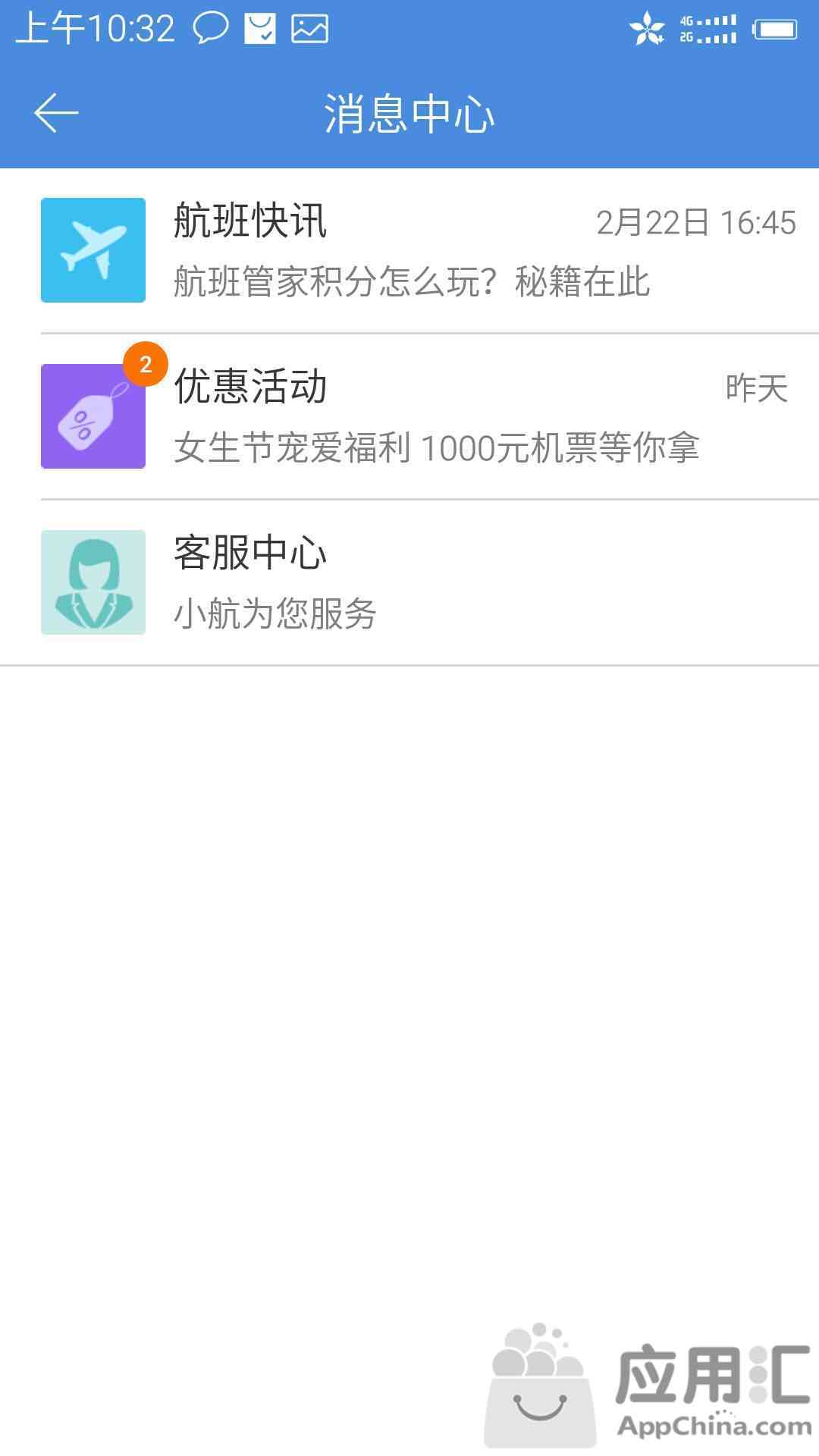Open the 优惠活动 promotions row
The width and height of the screenshot is (819, 1456).
pyautogui.click(x=409, y=416)
